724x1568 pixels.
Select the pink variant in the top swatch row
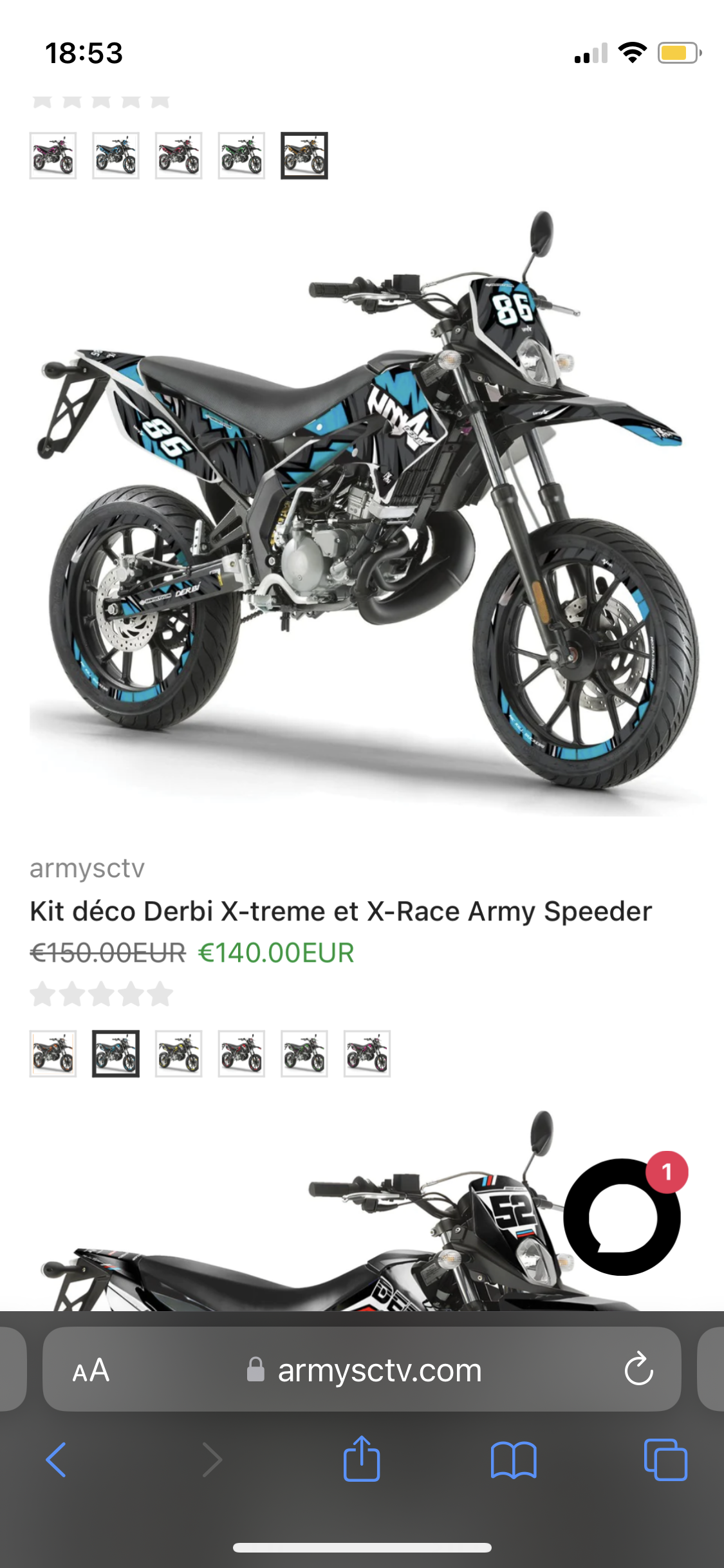tap(53, 156)
